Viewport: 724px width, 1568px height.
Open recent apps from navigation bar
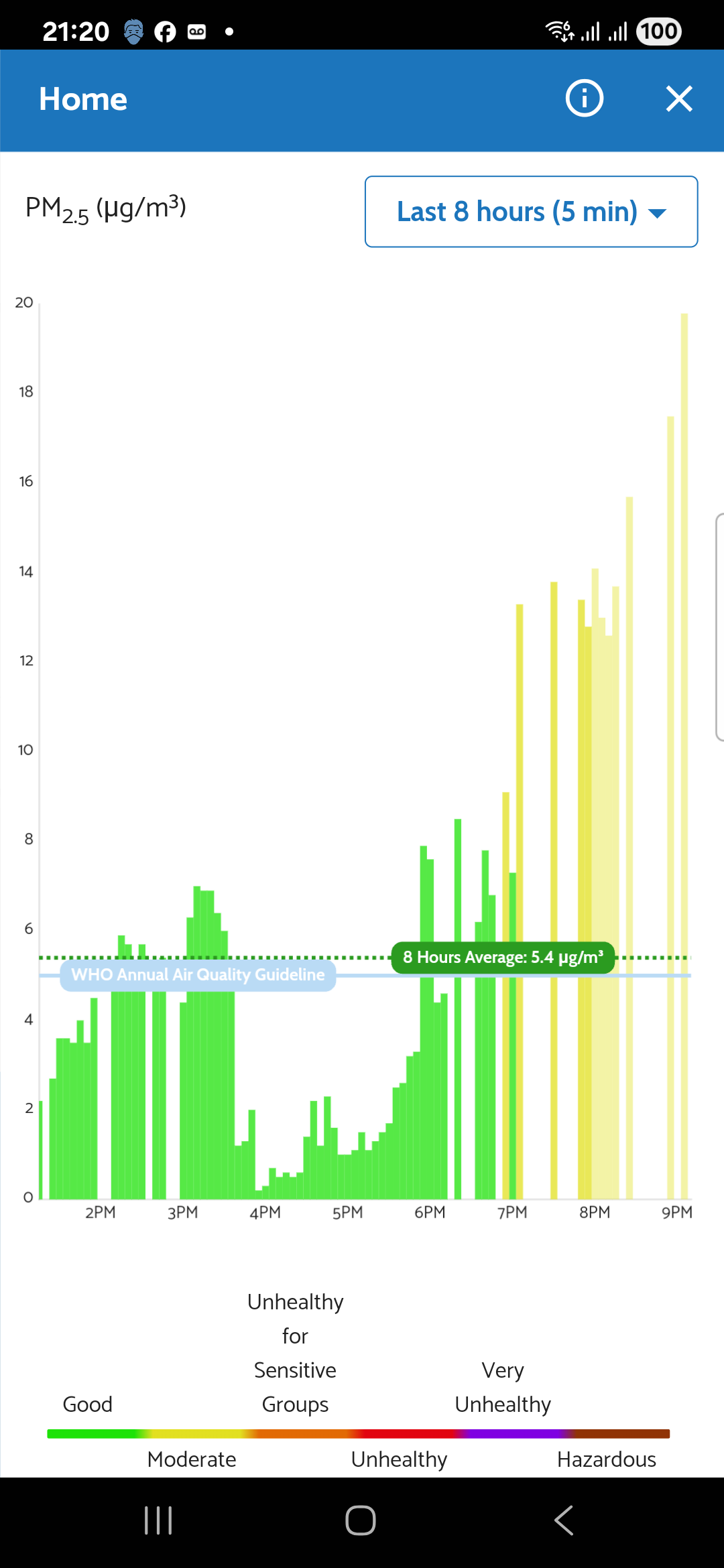(x=158, y=1520)
